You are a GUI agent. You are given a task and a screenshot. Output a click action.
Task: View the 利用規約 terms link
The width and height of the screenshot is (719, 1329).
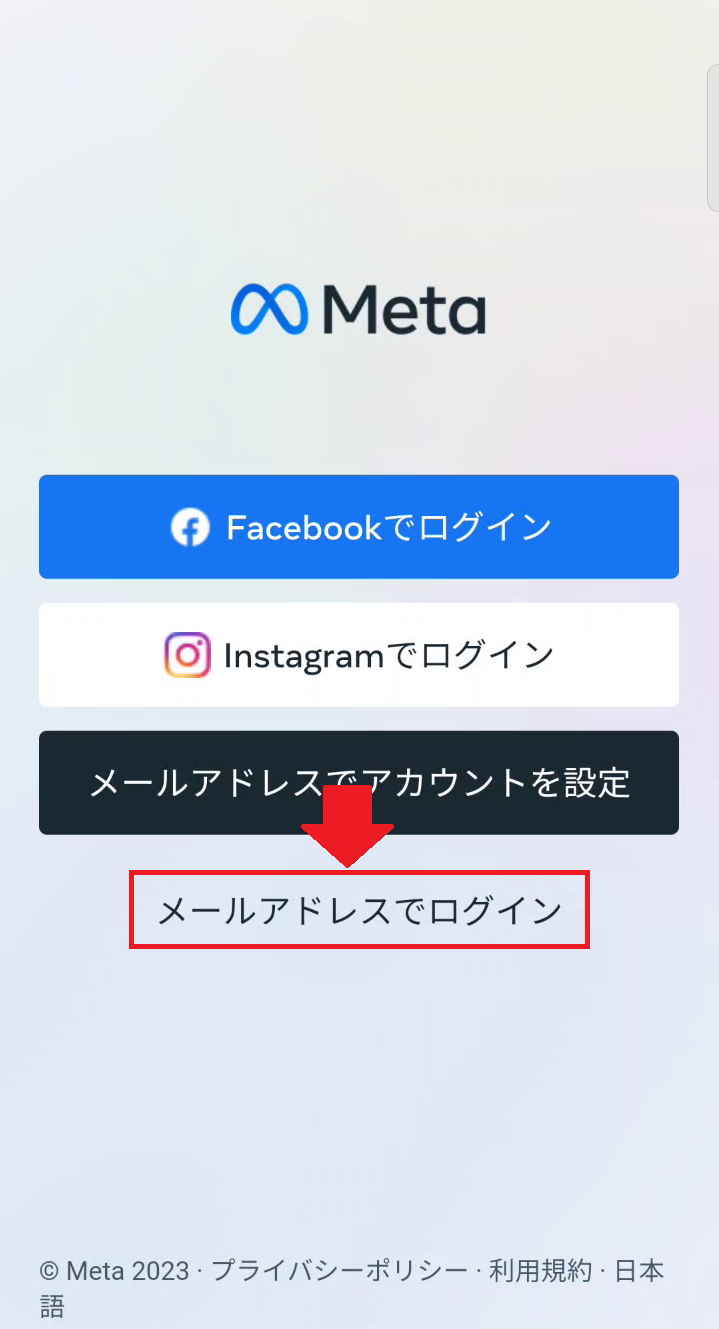[x=541, y=1271]
